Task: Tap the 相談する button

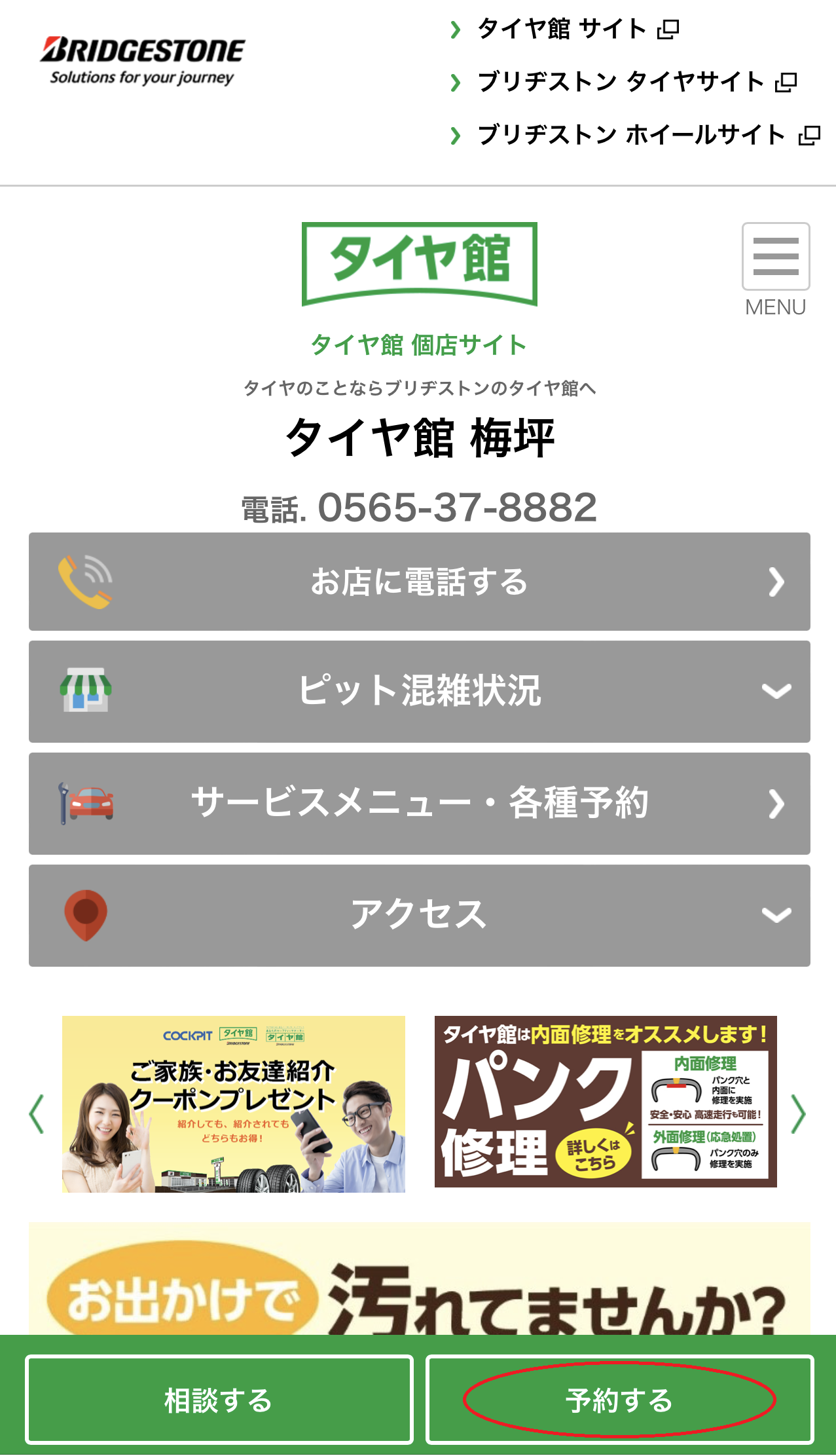Action: point(219,1400)
